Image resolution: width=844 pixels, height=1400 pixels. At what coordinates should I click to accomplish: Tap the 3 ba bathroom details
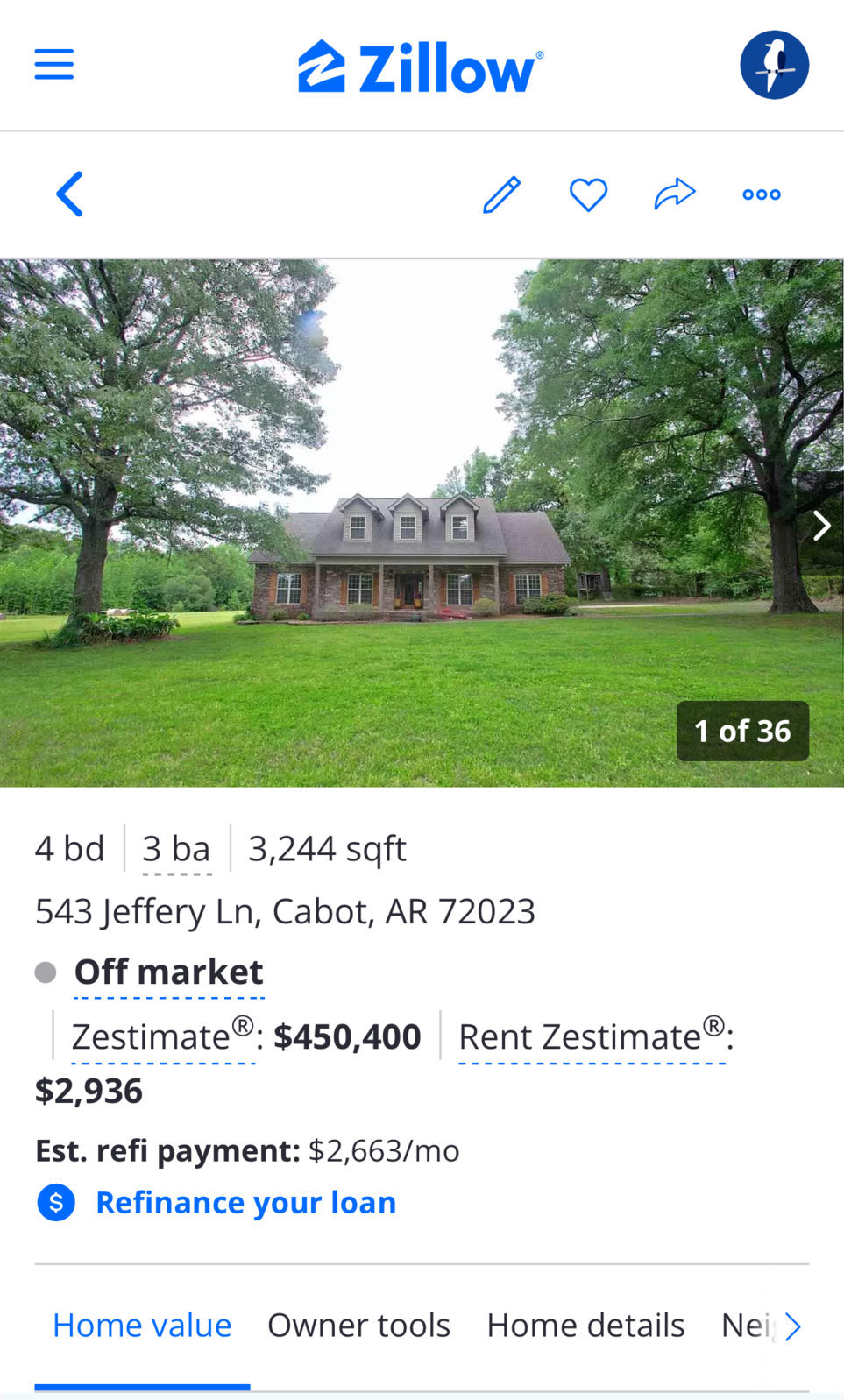(176, 849)
